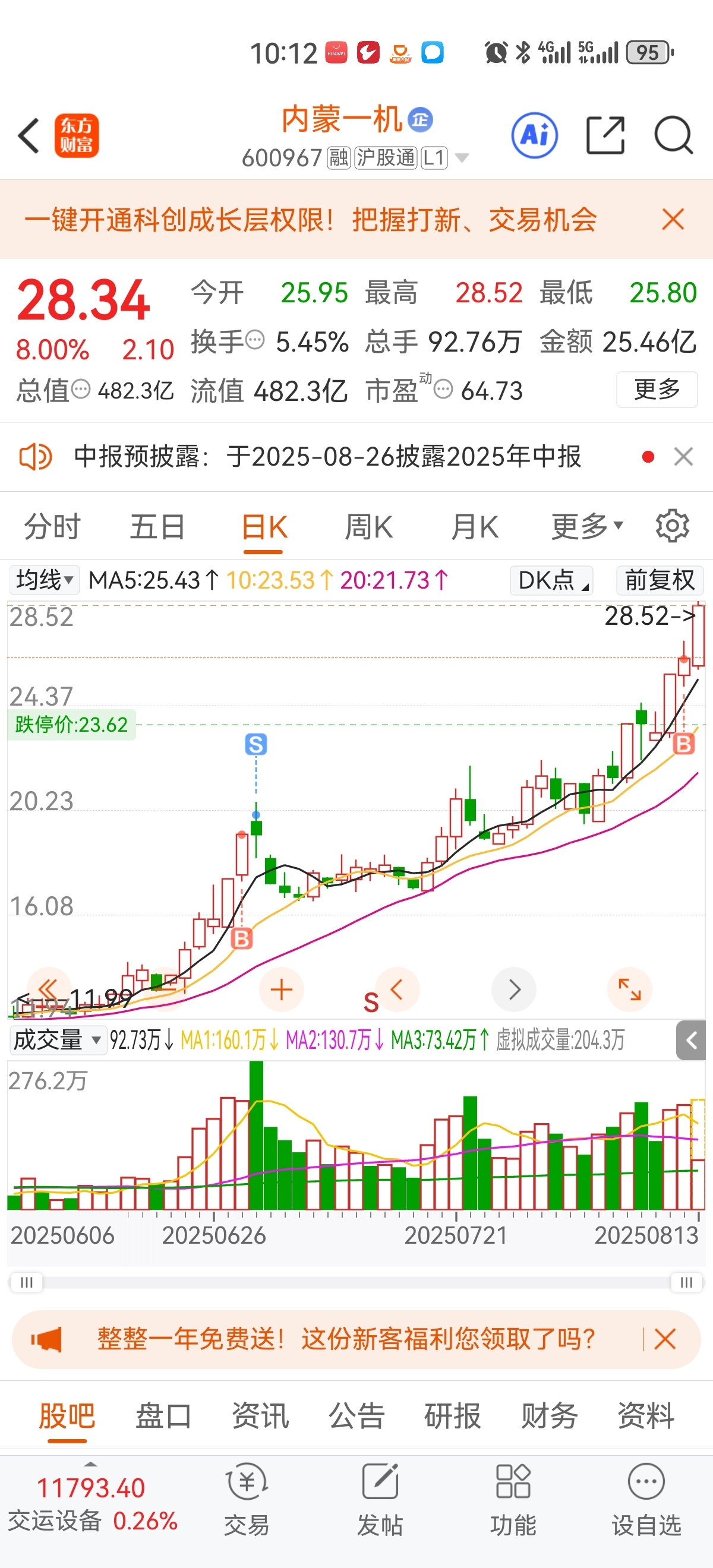Expand the 均线 indicator dropdown
713x1568 pixels.
coord(45,580)
